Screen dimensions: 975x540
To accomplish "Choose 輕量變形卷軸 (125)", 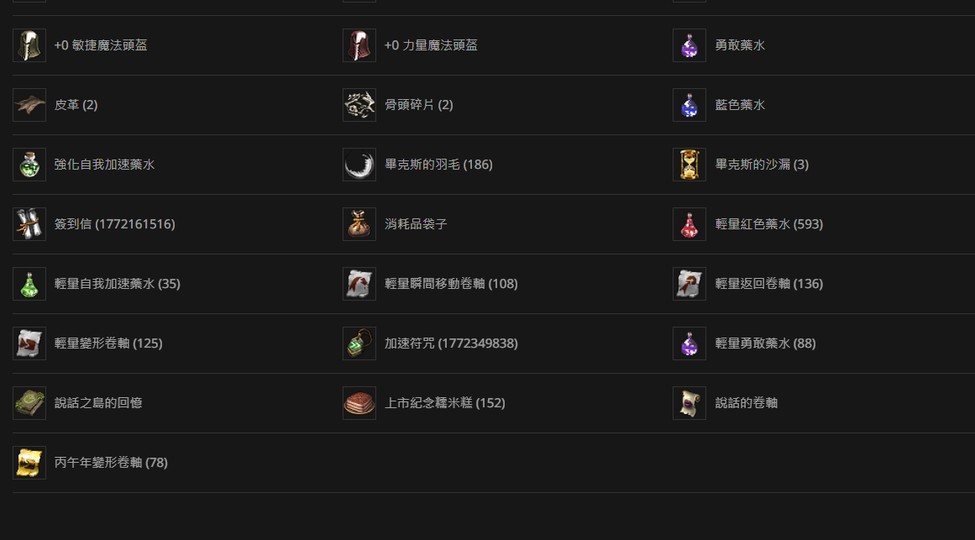I will [108, 343].
